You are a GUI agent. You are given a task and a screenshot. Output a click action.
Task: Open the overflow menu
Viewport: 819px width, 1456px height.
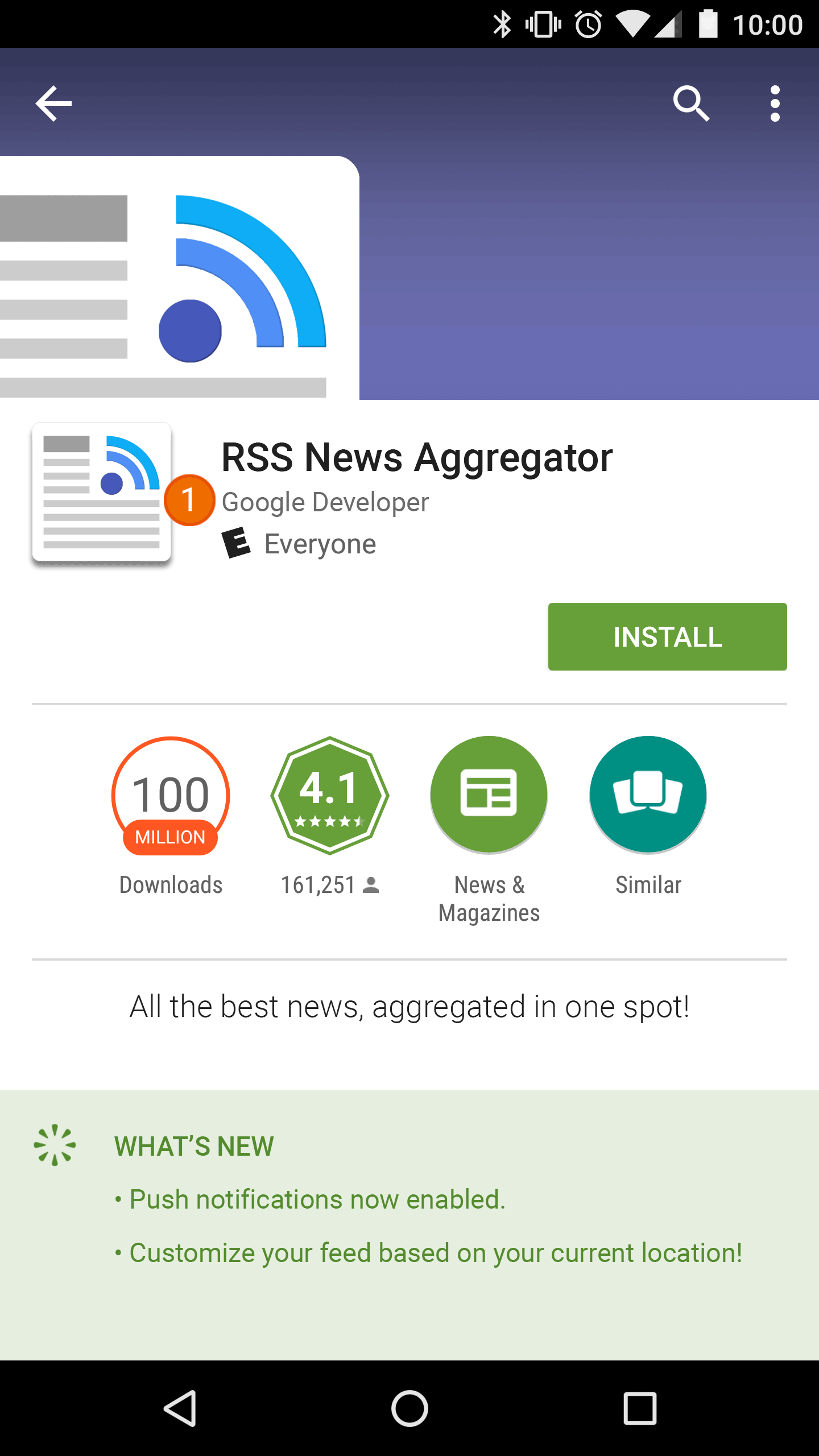pyautogui.click(x=775, y=104)
